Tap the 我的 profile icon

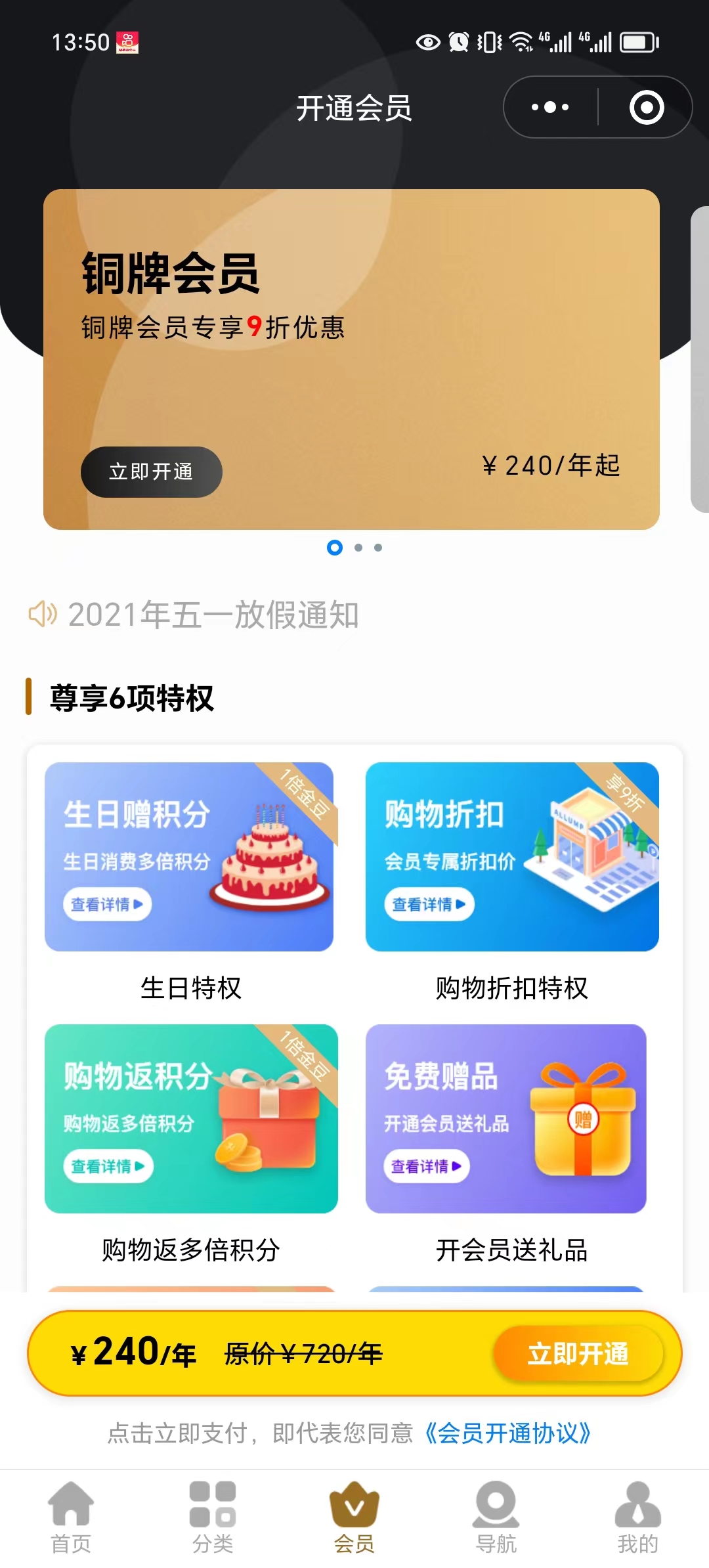point(636,1504)
